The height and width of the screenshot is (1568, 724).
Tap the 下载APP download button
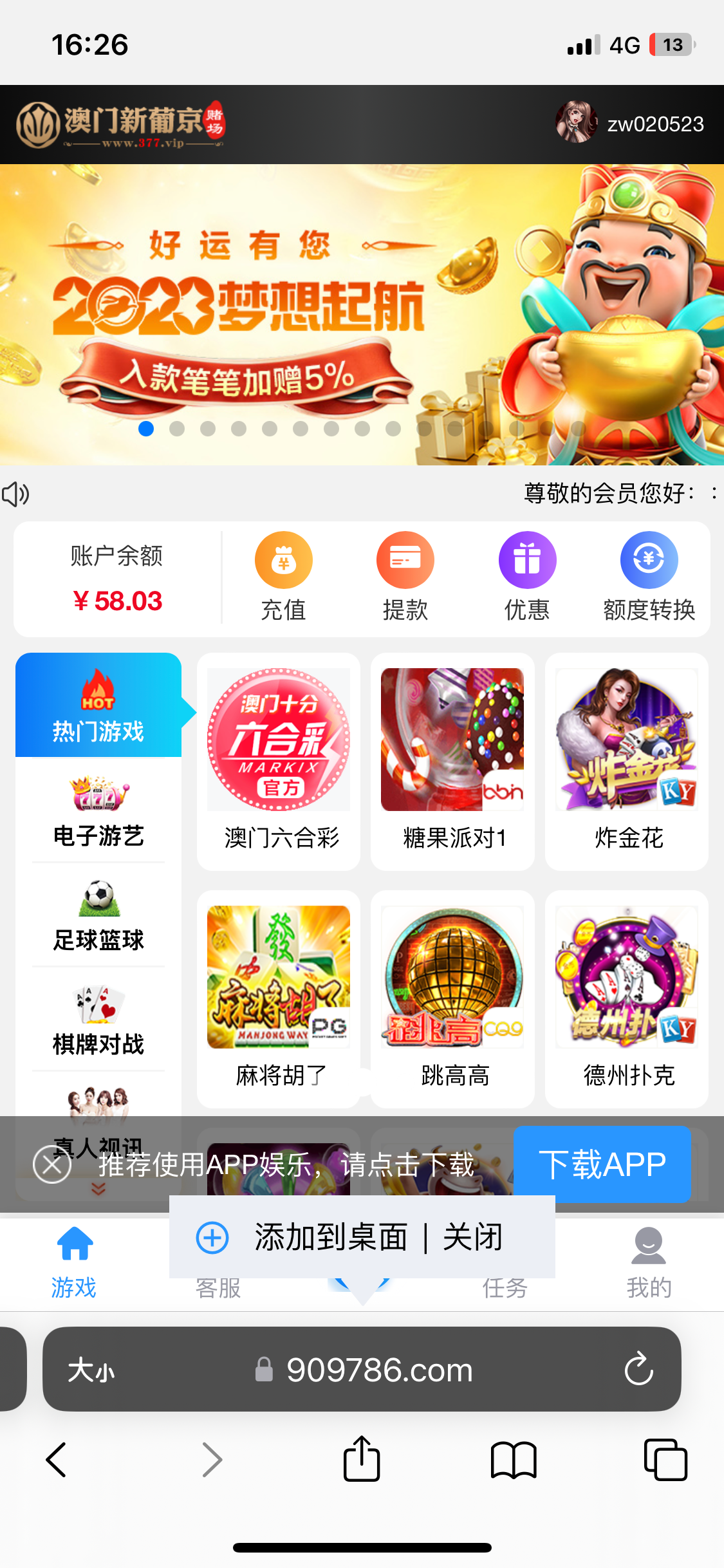pos(602,1164)
